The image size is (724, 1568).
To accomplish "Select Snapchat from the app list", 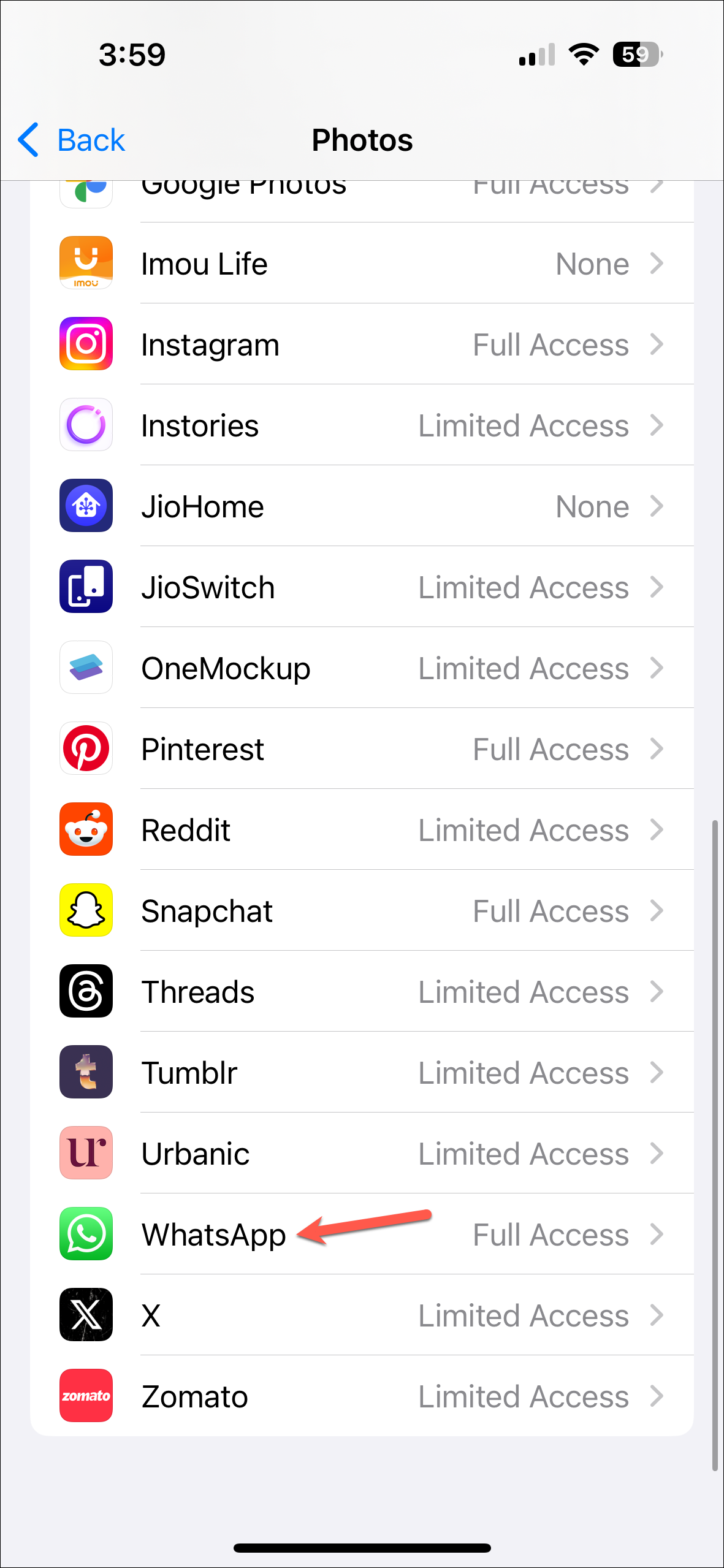I will (x=362, y=911).
